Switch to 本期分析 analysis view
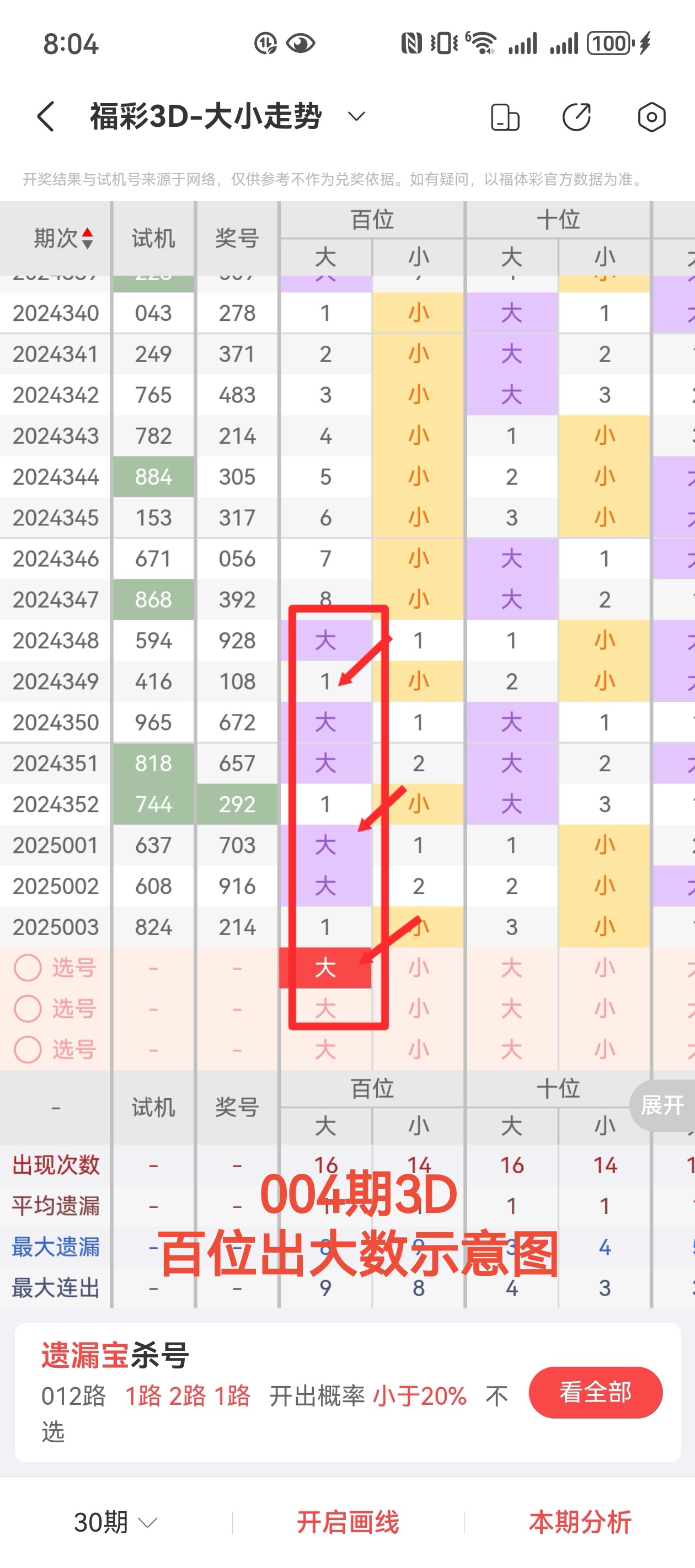Screen dimensions: 695x1568 (x=580, y=1522)
